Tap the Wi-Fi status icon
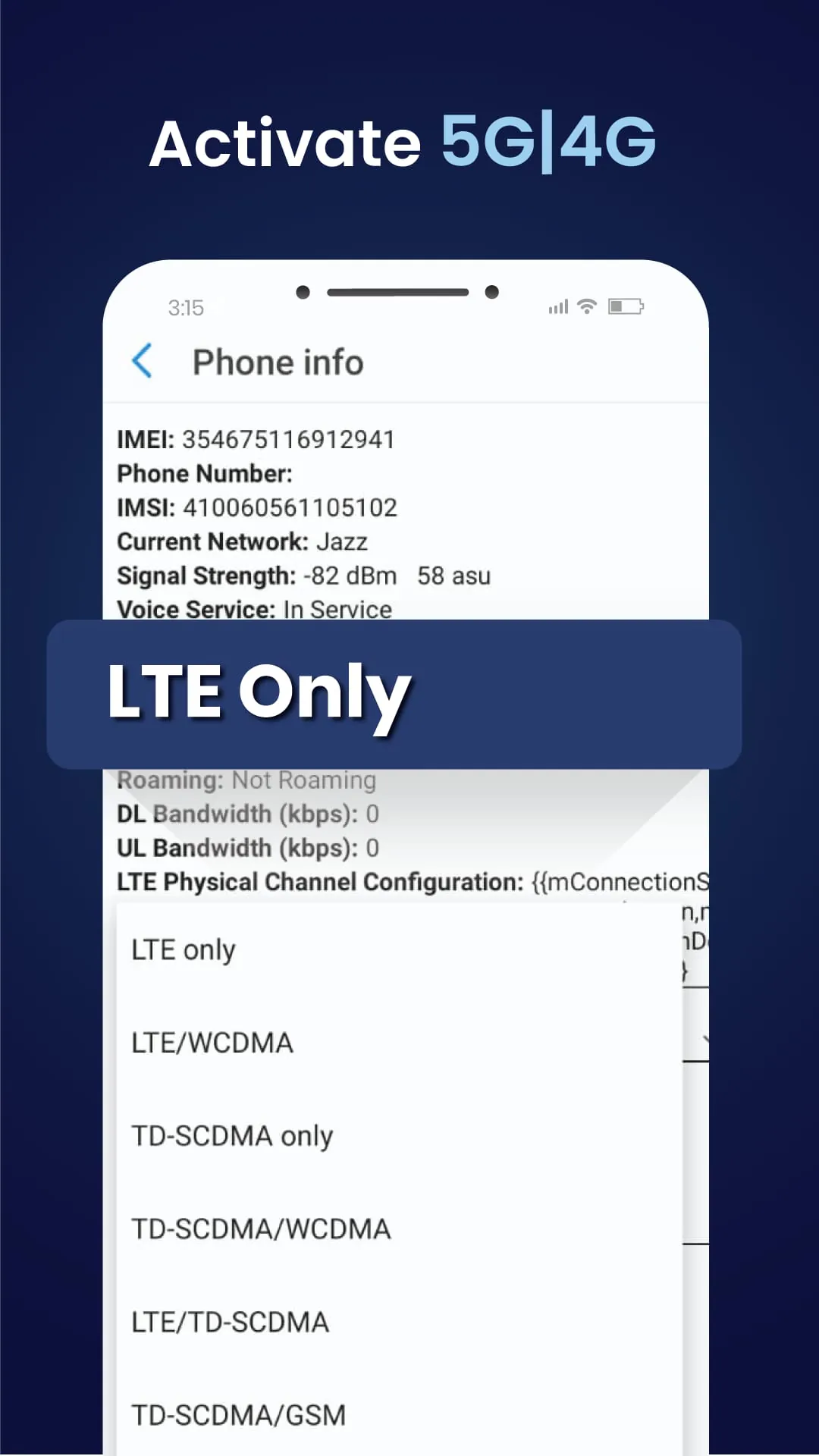This screenshot has width=819, height=1456. (x=585, y=306)
